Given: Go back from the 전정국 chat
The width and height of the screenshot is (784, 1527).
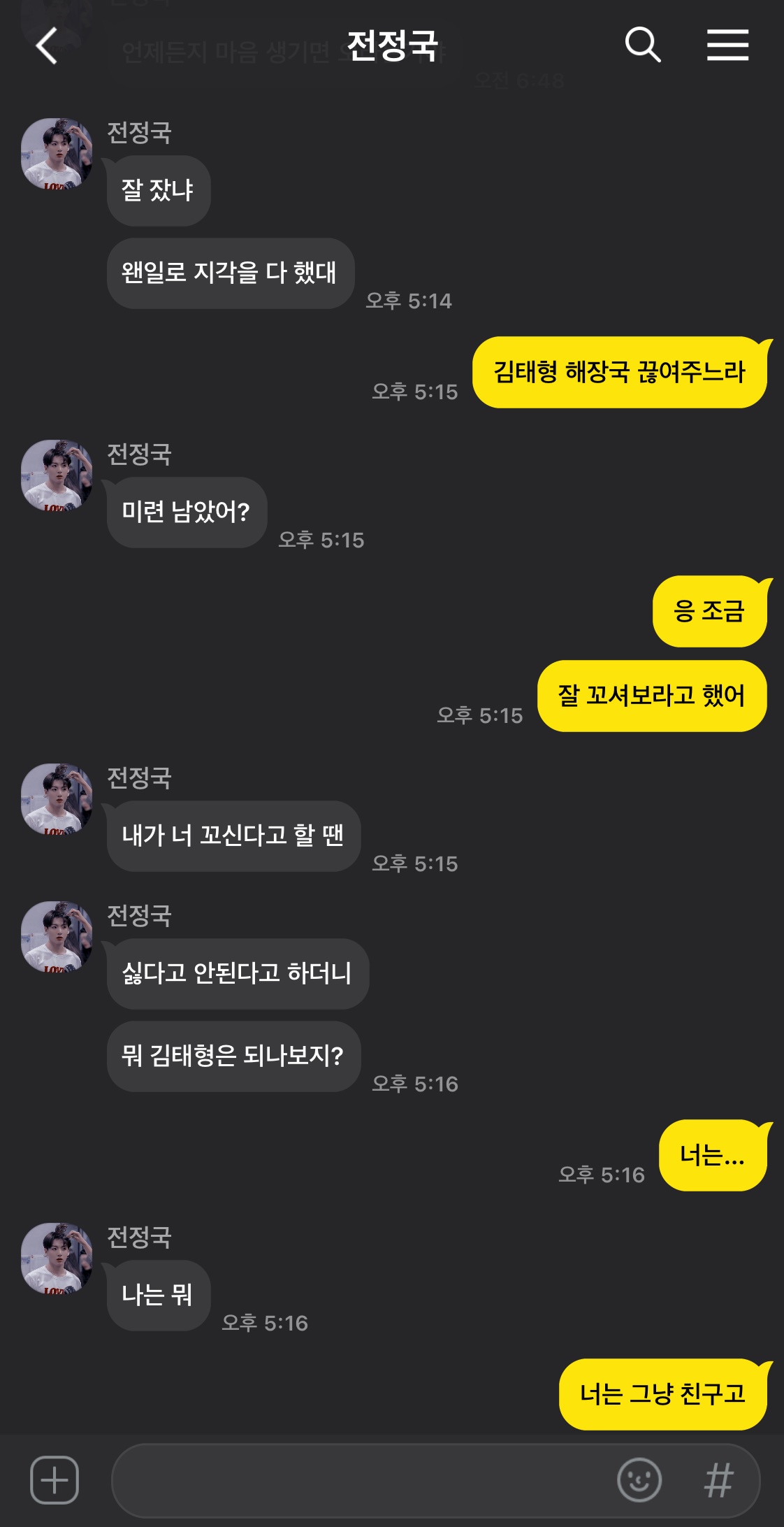Looking at the screenshot, I should (x=46, y=46).
